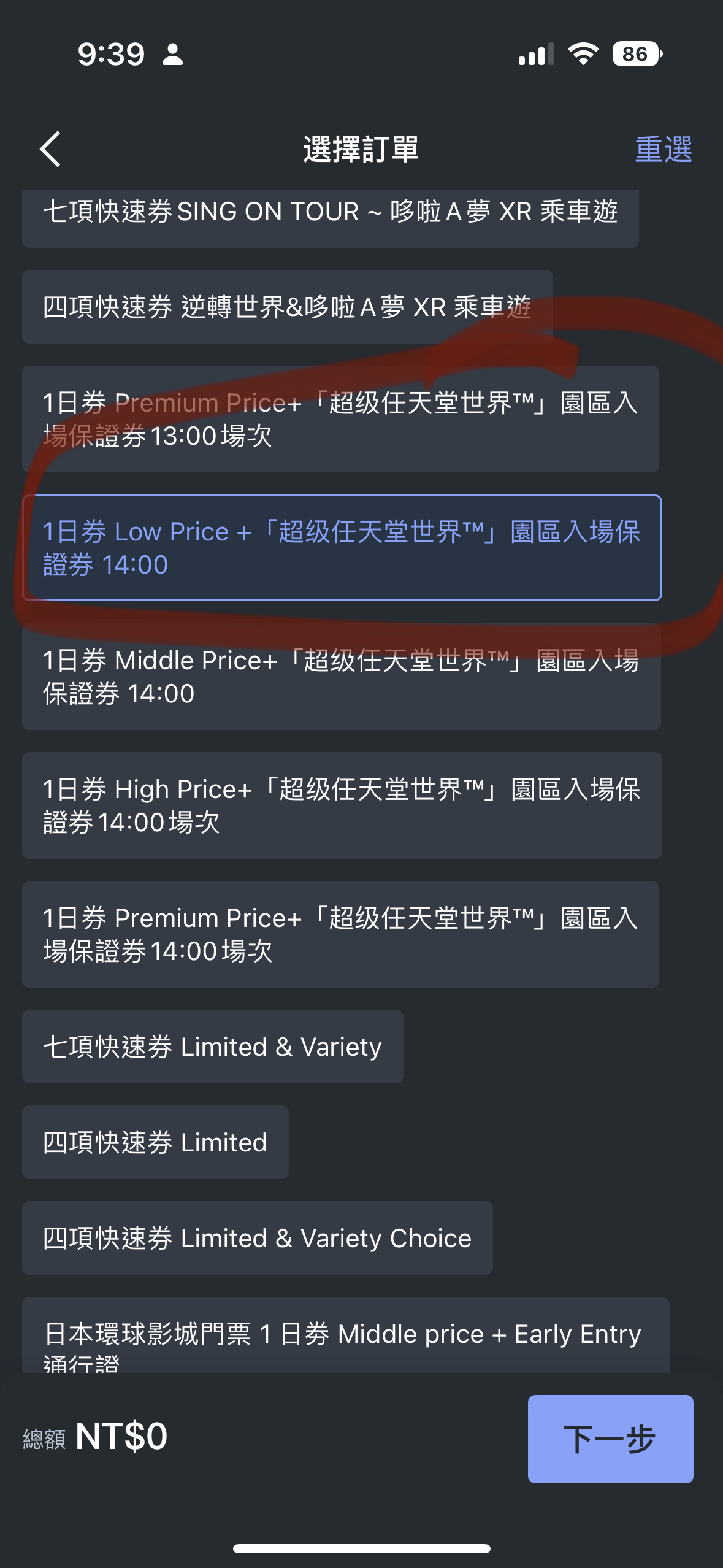Pick 1日券 High Price 14:00場次
This screenshot has height=1568, width=723.
(342, 805)
